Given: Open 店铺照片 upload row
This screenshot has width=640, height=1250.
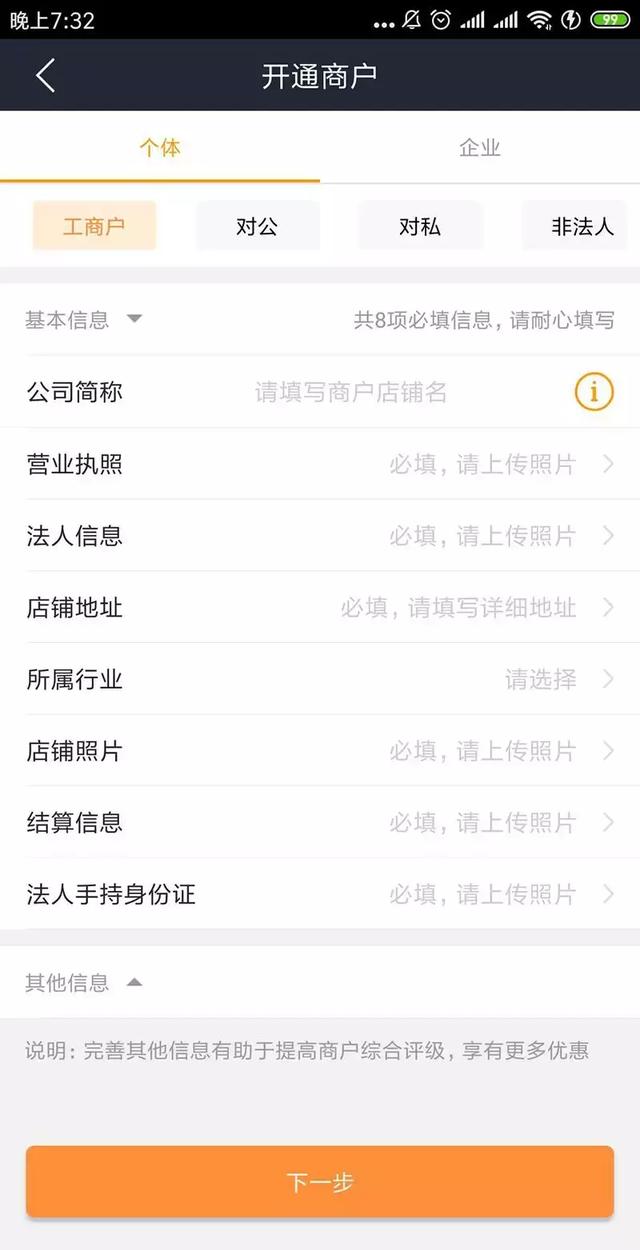Looking at the screenshot, I should pyautogui.click(x=320, y=751).
